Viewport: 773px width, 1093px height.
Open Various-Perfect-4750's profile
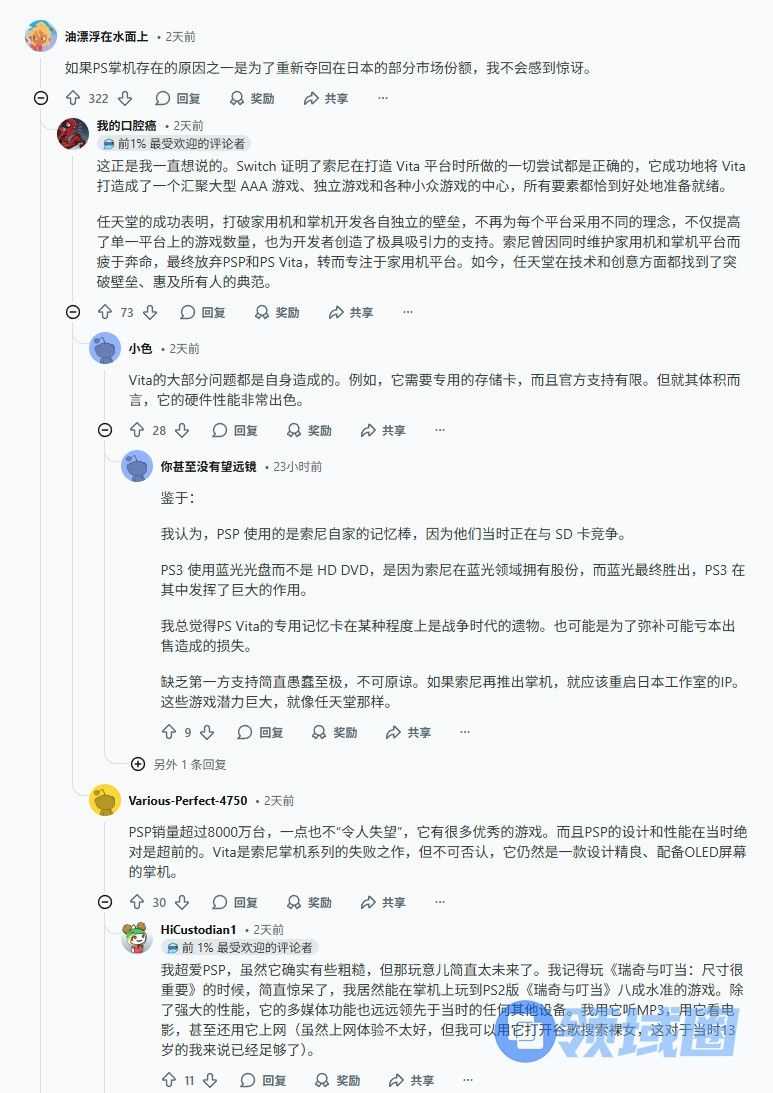click(187, 800)
